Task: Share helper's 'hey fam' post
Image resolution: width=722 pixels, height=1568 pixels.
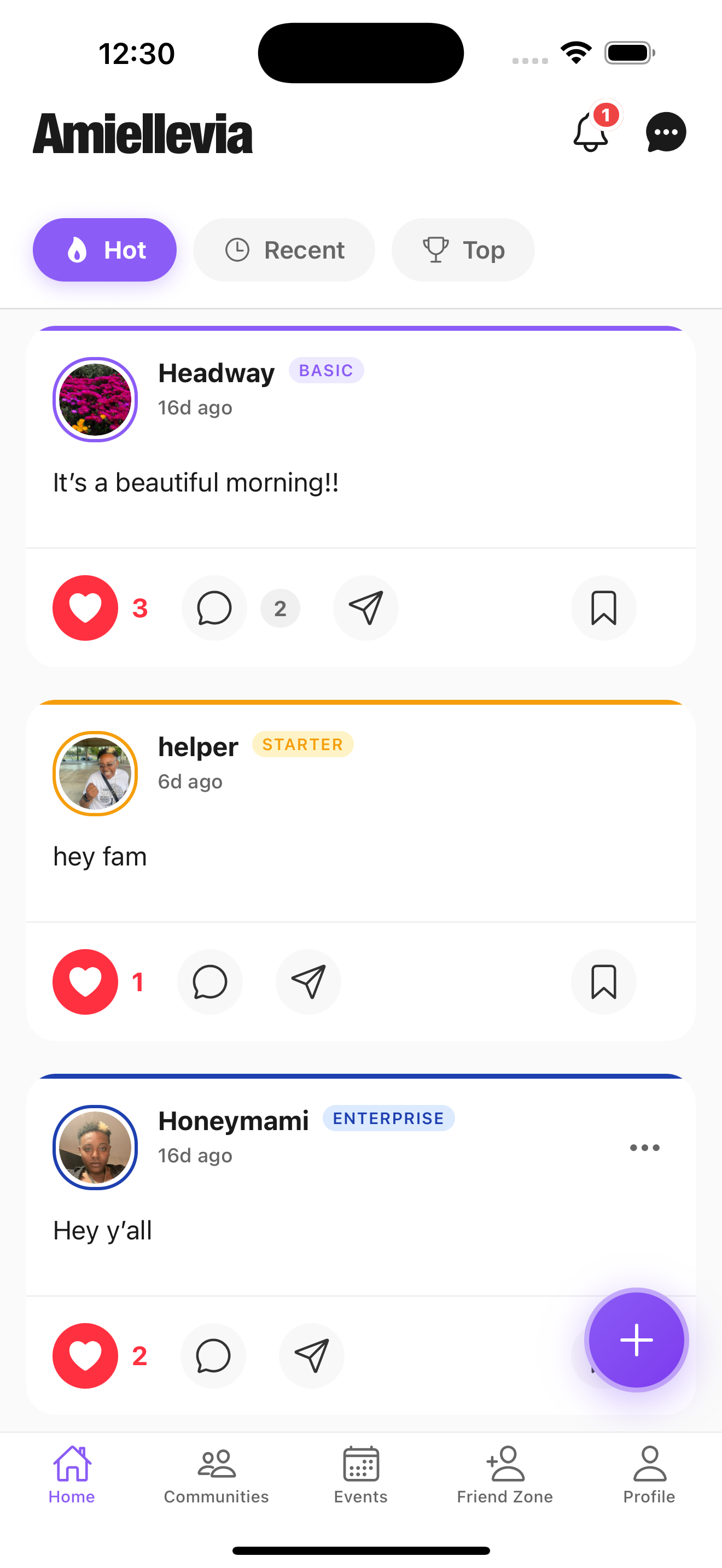Action: point(308,982)
